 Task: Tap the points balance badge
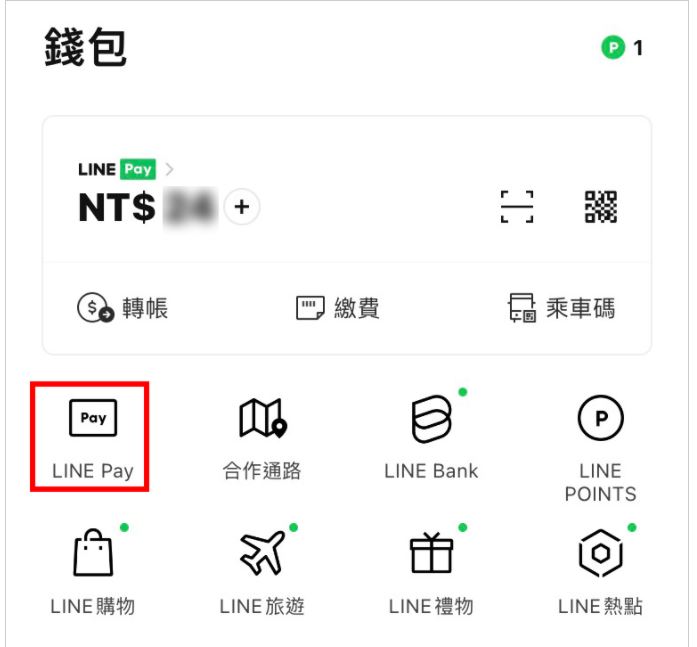click(622, 48)
